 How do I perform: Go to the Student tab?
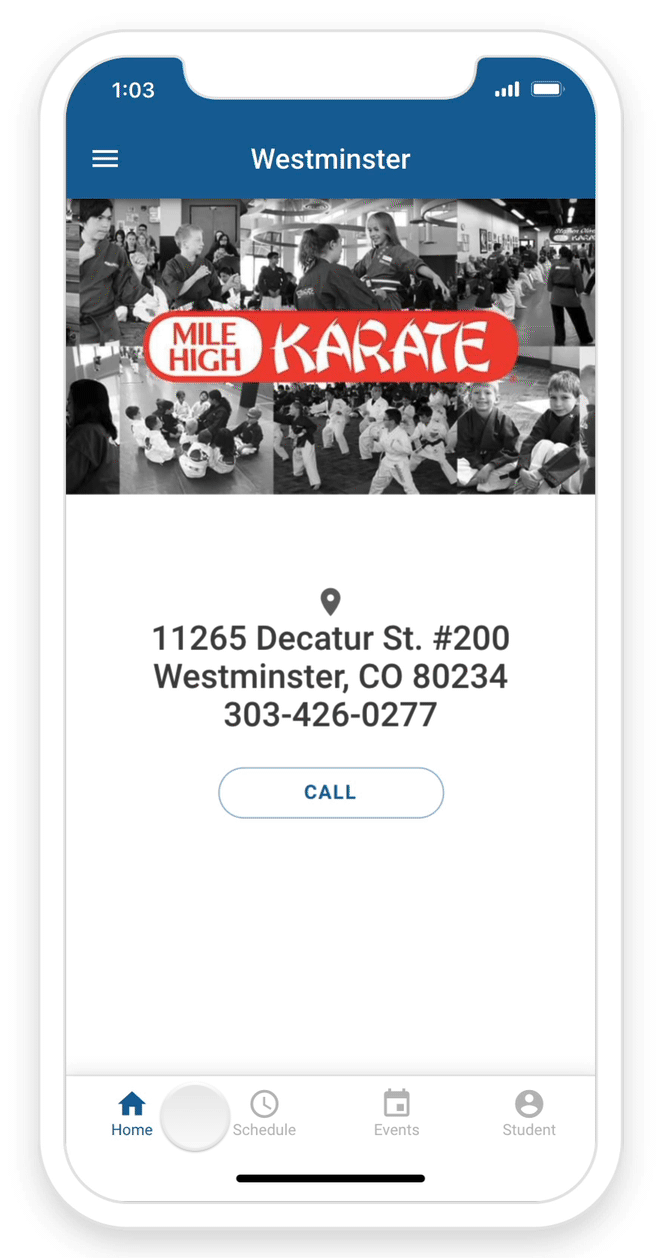(x=528, y=1114)
